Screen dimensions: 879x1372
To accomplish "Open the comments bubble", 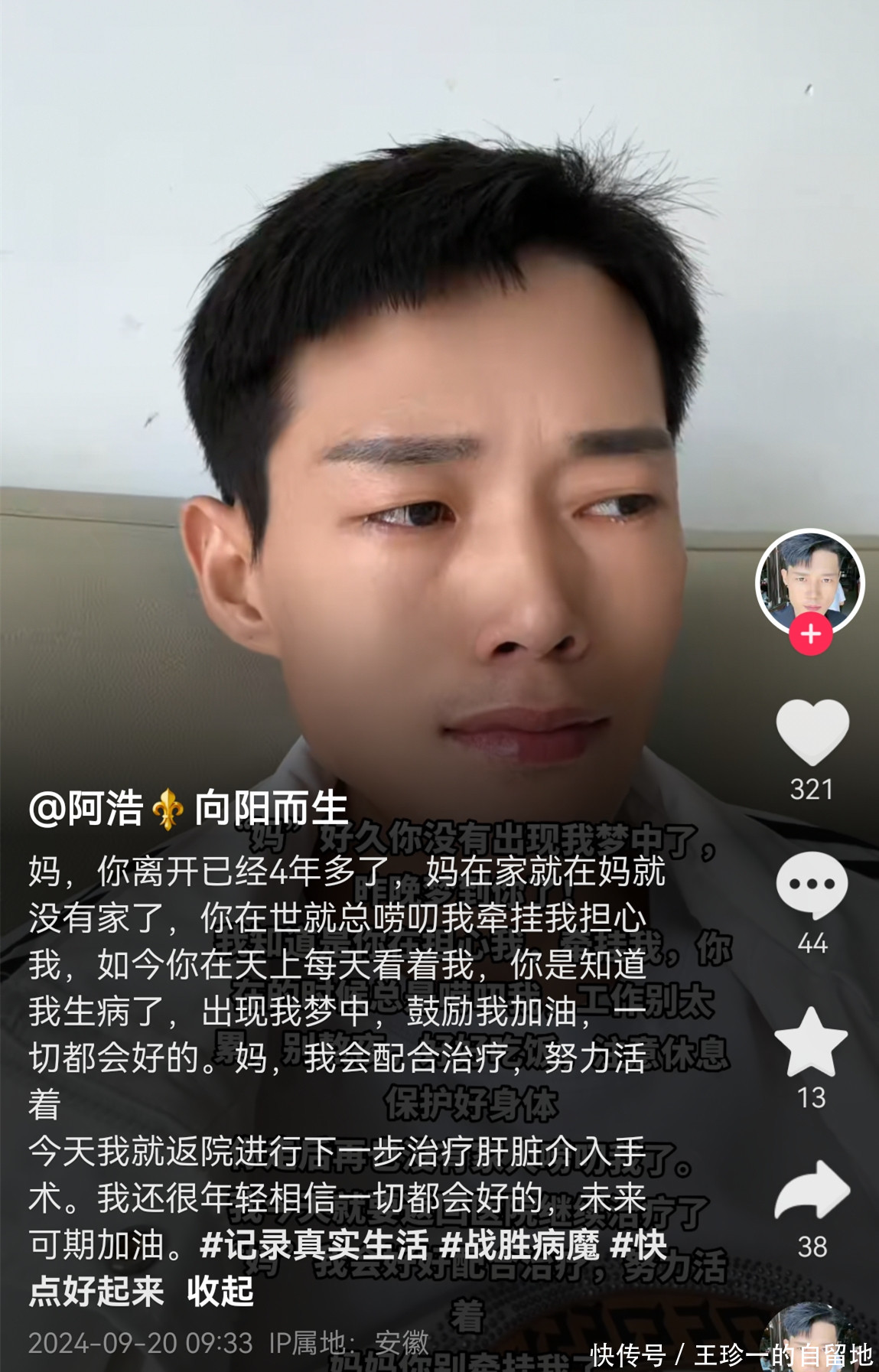I will (812, 885).
